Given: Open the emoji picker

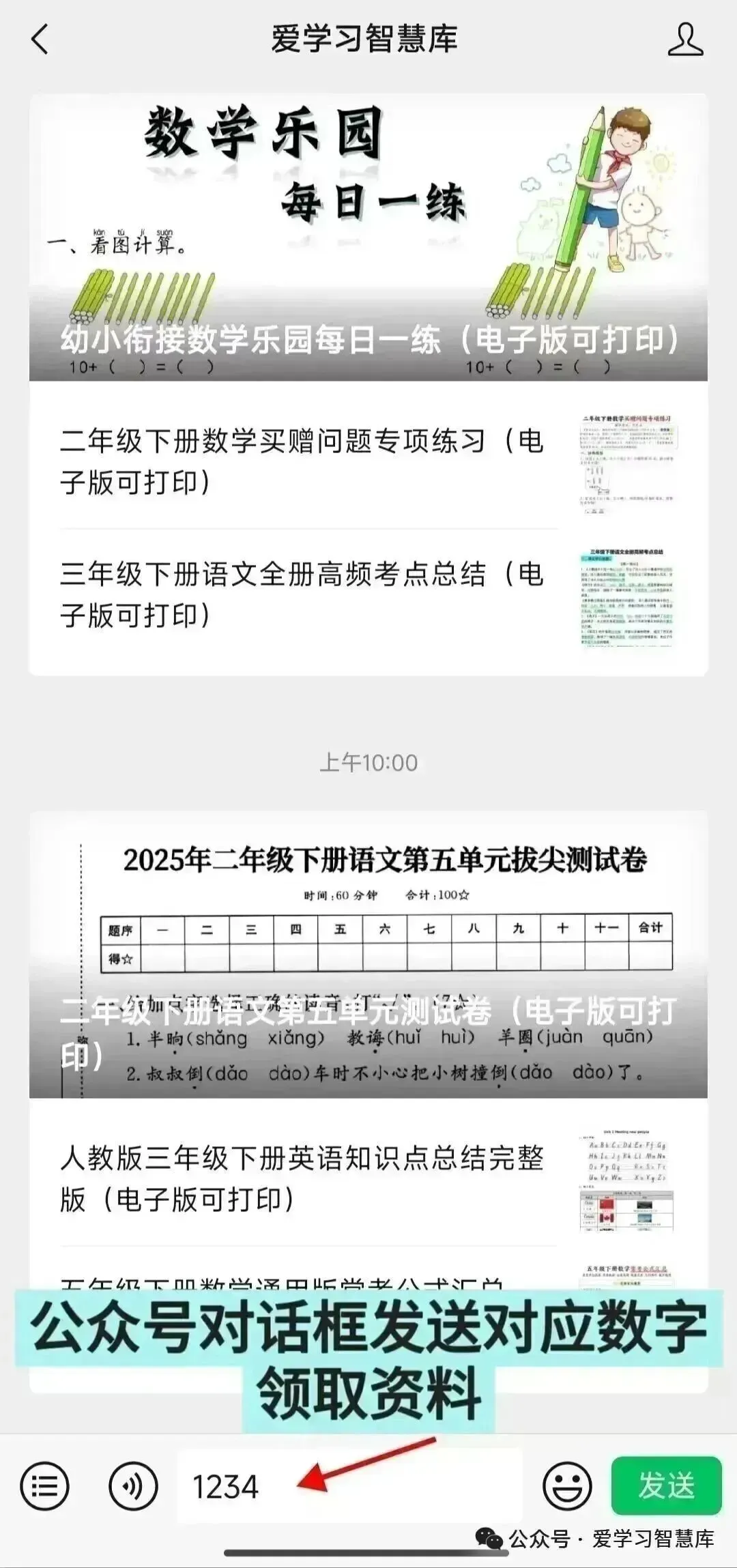Looking at the screenshot, I should coord(567,1486).
